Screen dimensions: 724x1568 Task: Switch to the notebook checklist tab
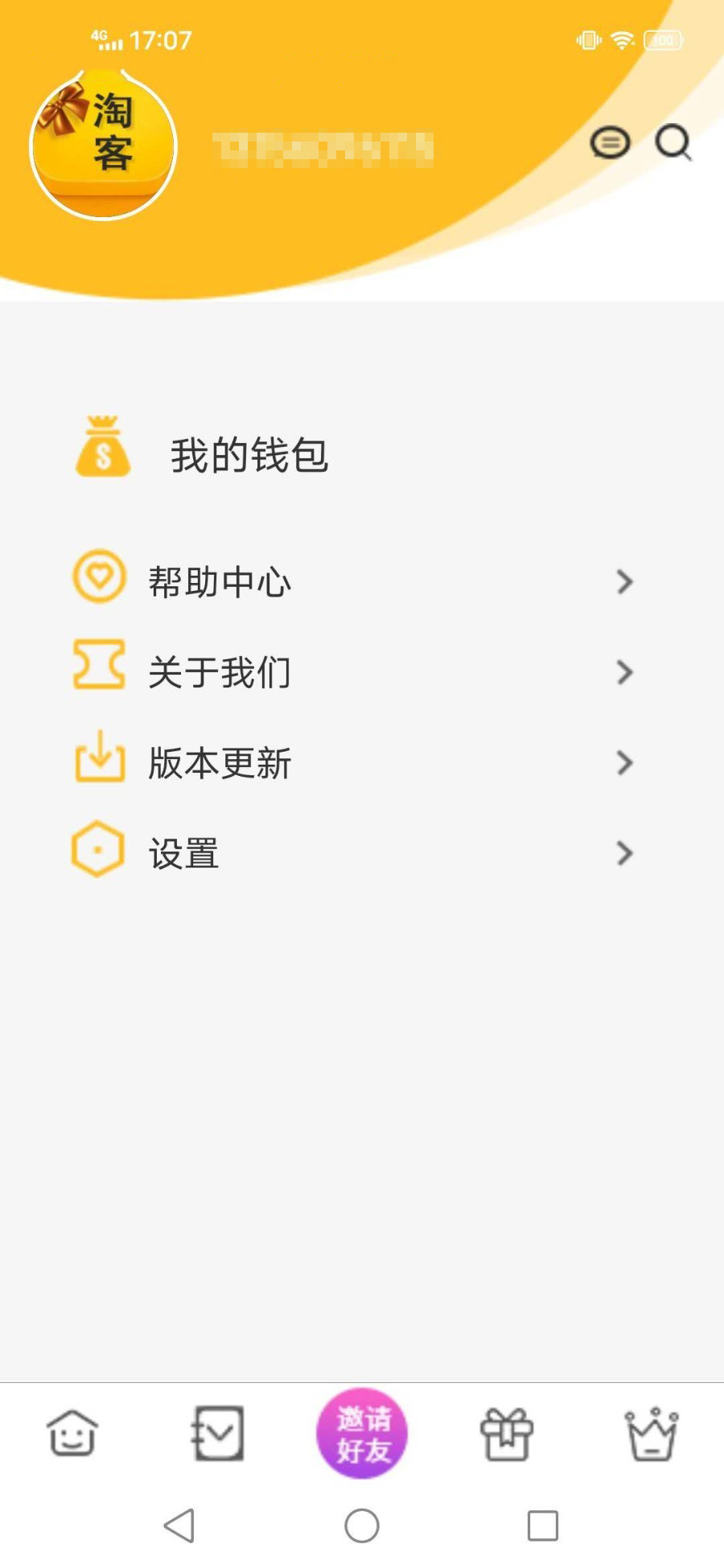click(217, 1434)
